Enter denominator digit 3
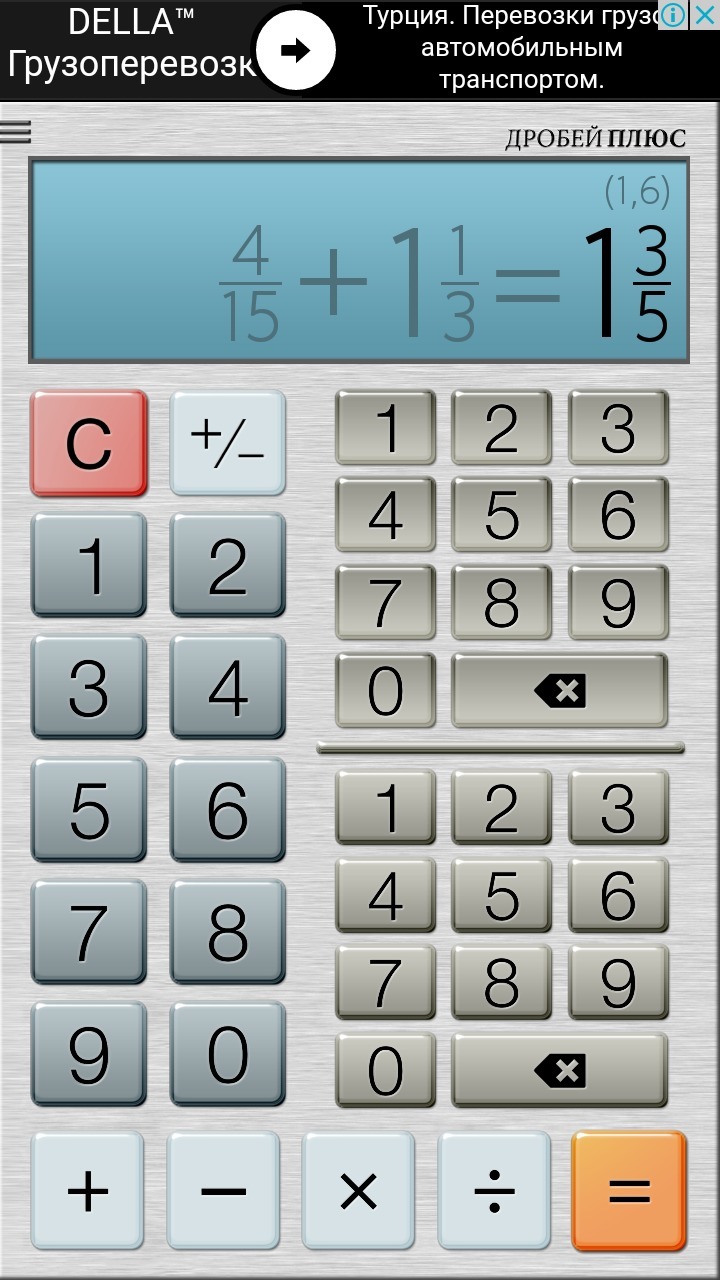The image size is (720, 1280). coord(618,807)
